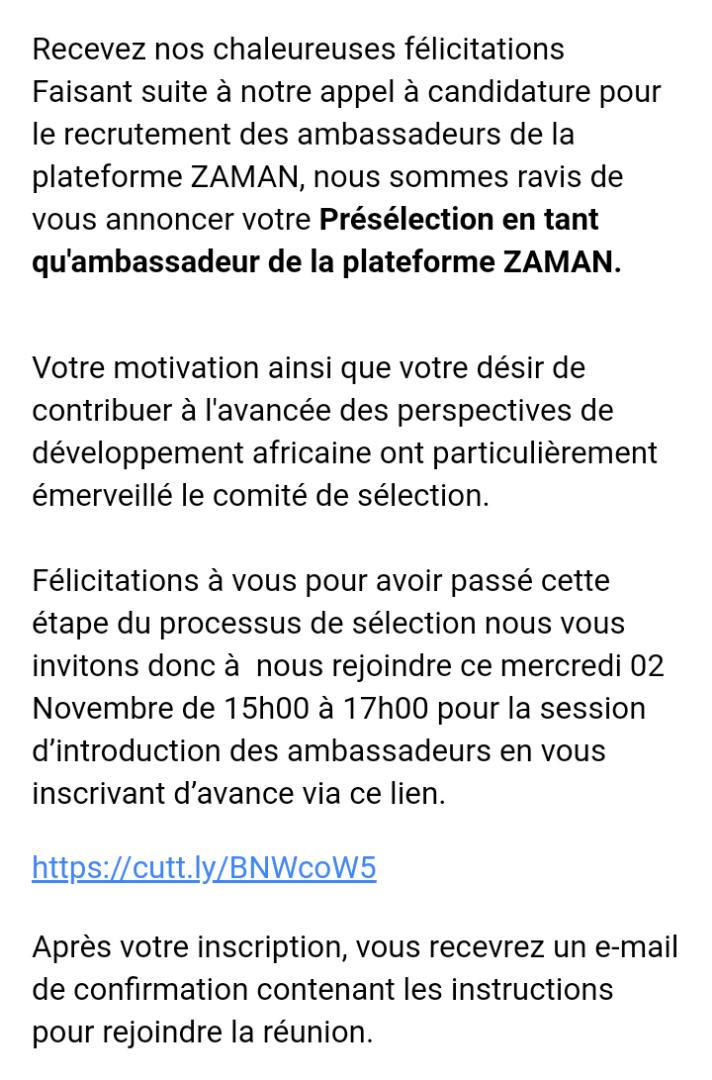Image resolution: width=712 pixels, height=1080 pixels.
Task: Open the cutt.ly/BNWcoW5 registration link
Action: (204, 867)
